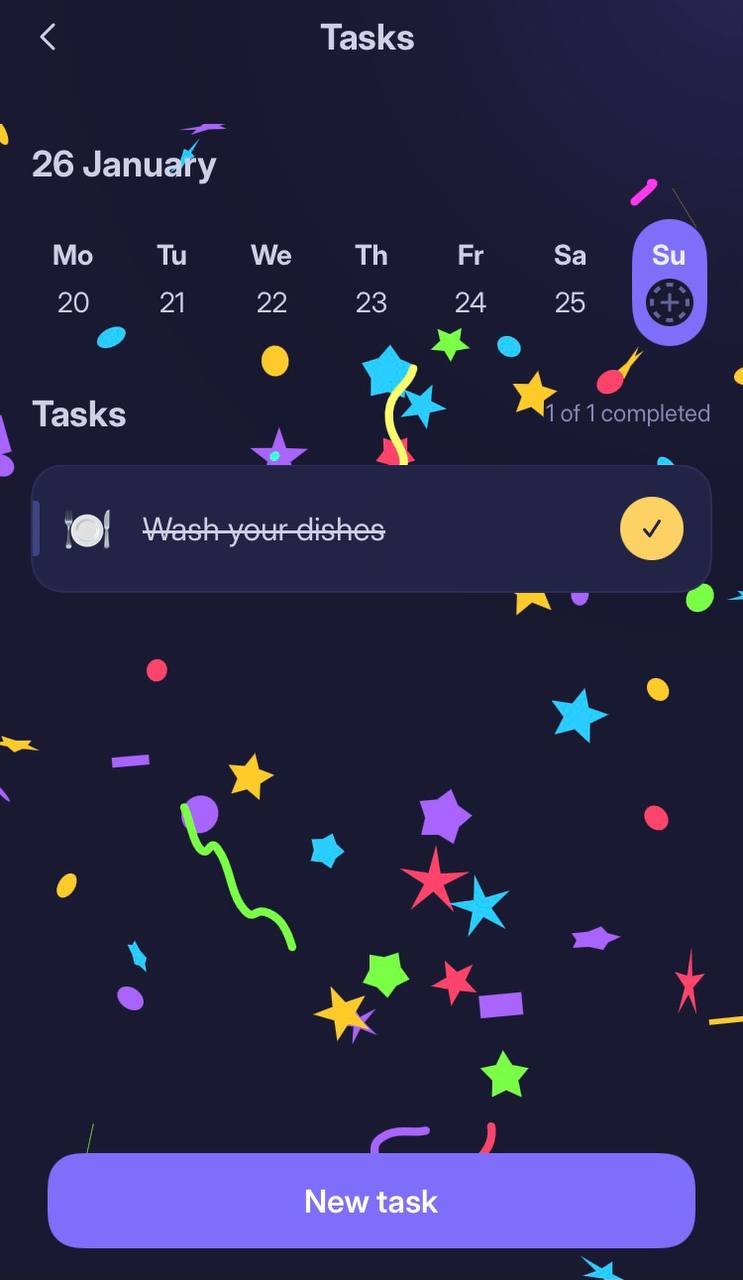
Task: Create a new task
Action: (x=371, y=1200)
